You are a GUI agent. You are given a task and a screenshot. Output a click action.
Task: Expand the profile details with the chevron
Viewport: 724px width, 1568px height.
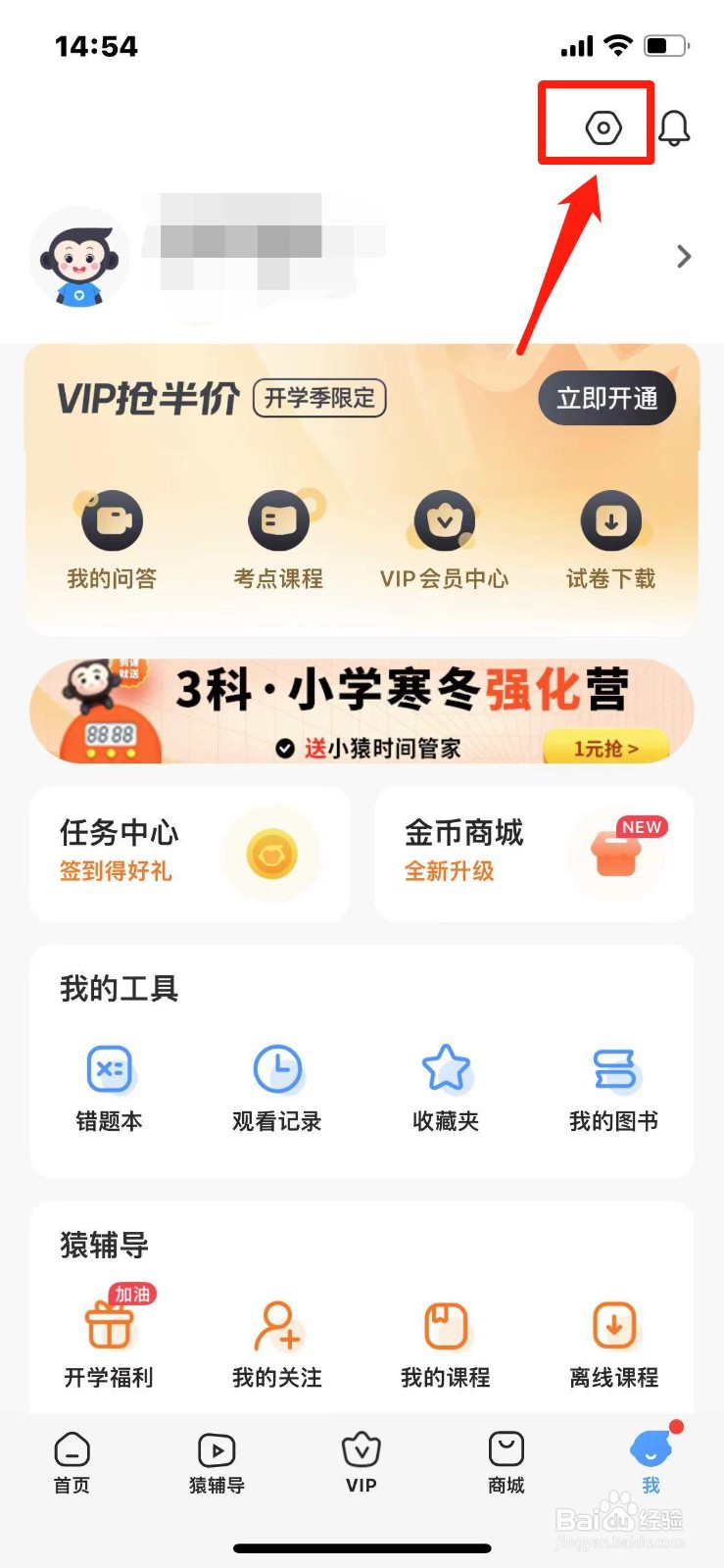(x=684, y=256)
